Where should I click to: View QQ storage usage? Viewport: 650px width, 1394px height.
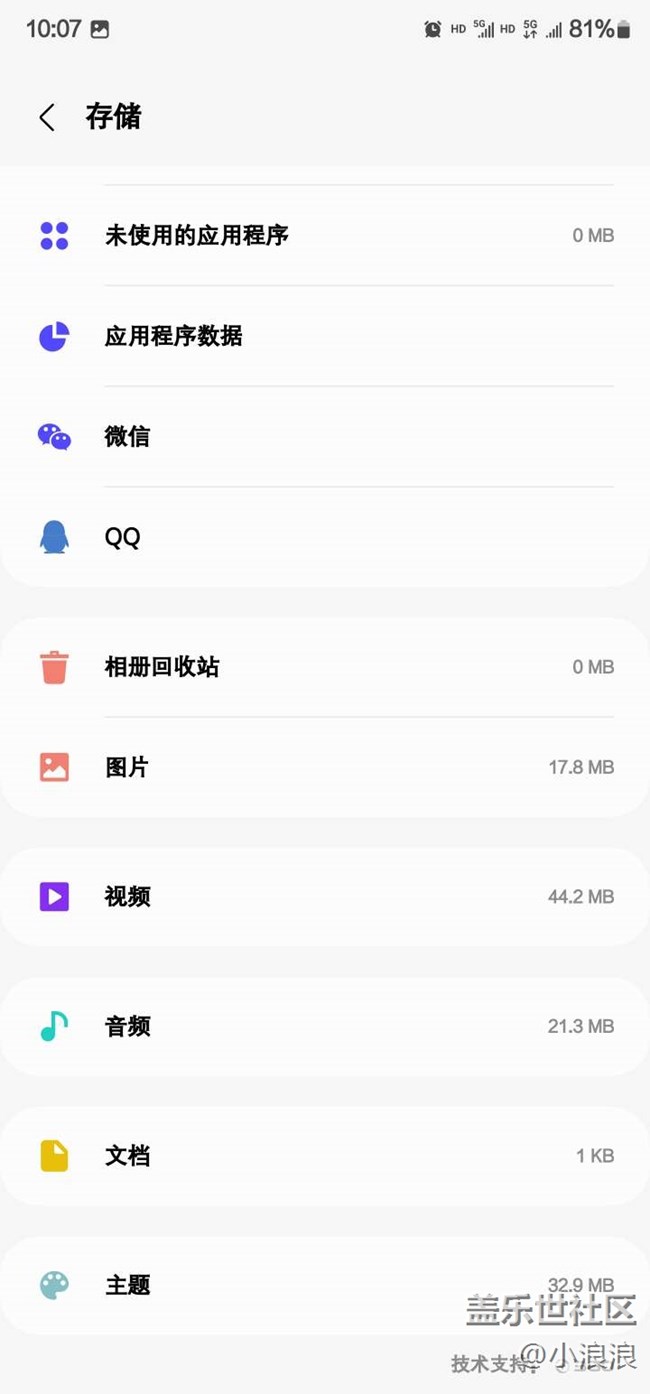pos(325,537)
